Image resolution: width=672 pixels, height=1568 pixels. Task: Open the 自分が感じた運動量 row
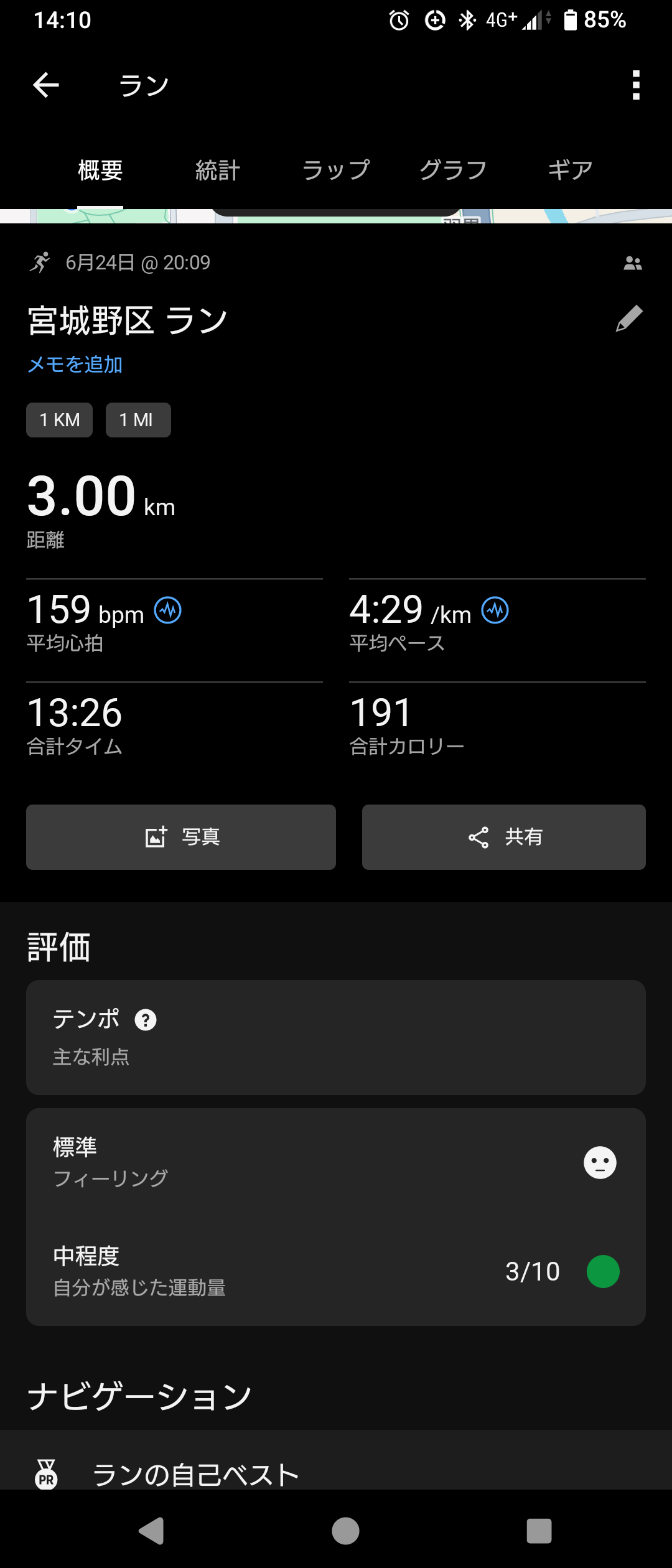[335, 1271]
